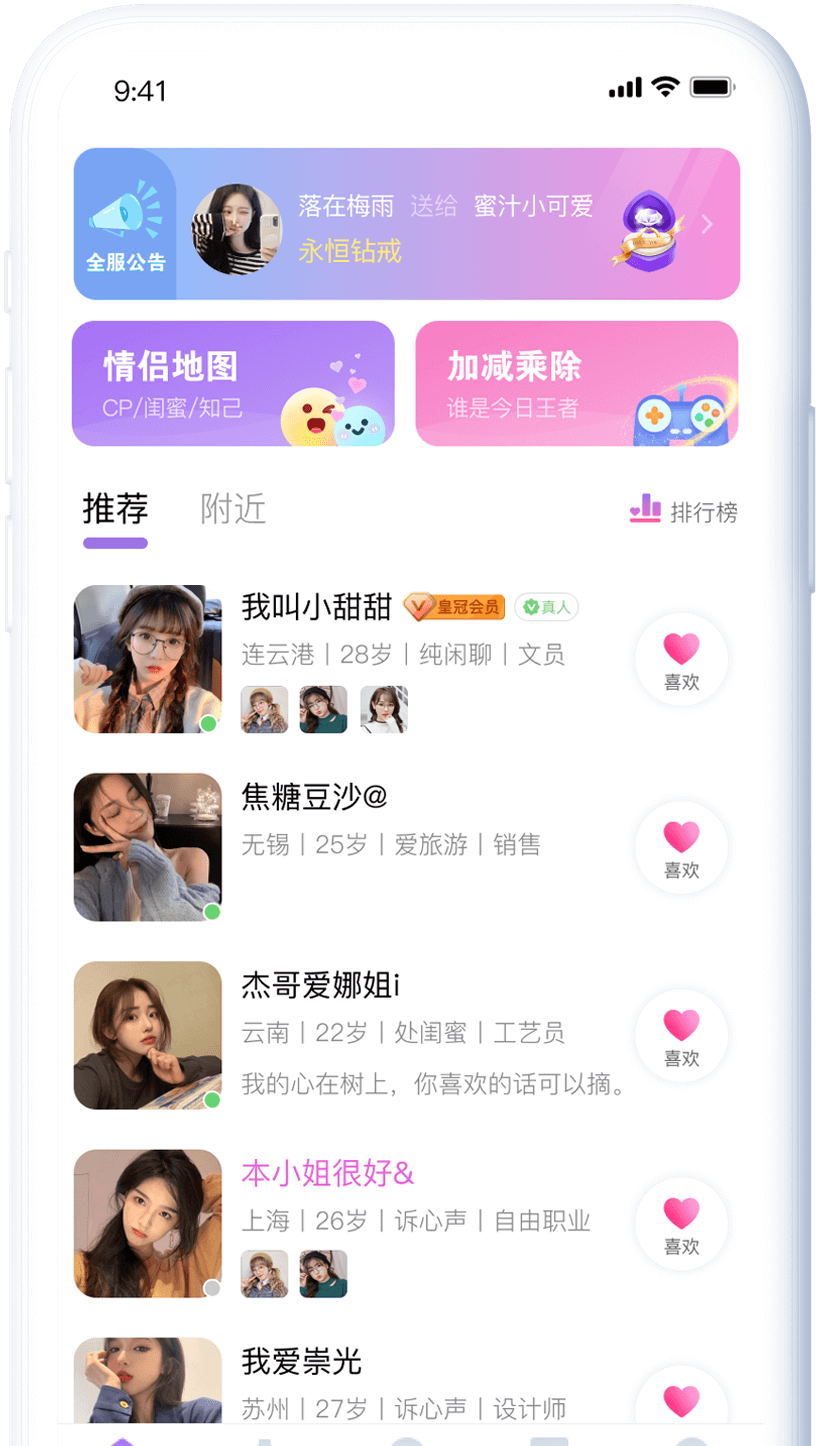Like the user 我叫小甜甜
The image size is (816, 1446).
(x=682, y=660)
